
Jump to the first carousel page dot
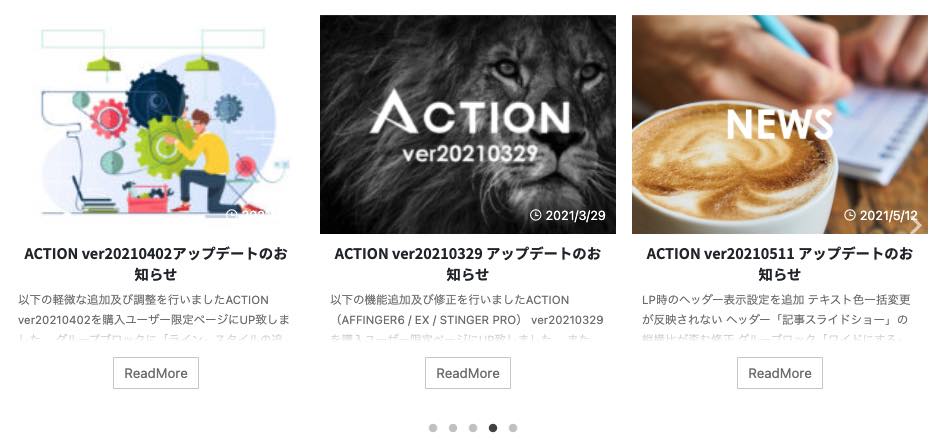(x=433, y=428)
